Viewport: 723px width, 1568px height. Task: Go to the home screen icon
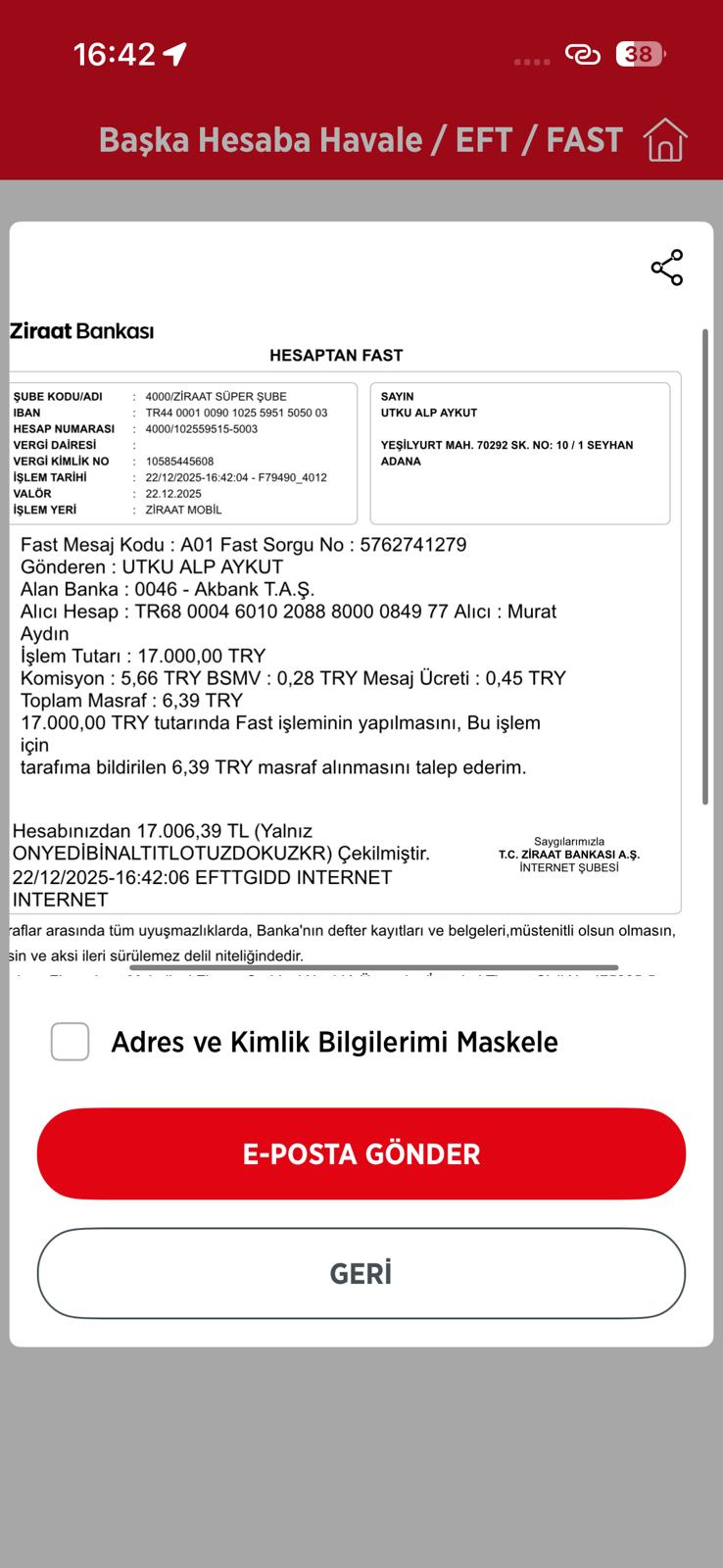[x=665, y=139]
